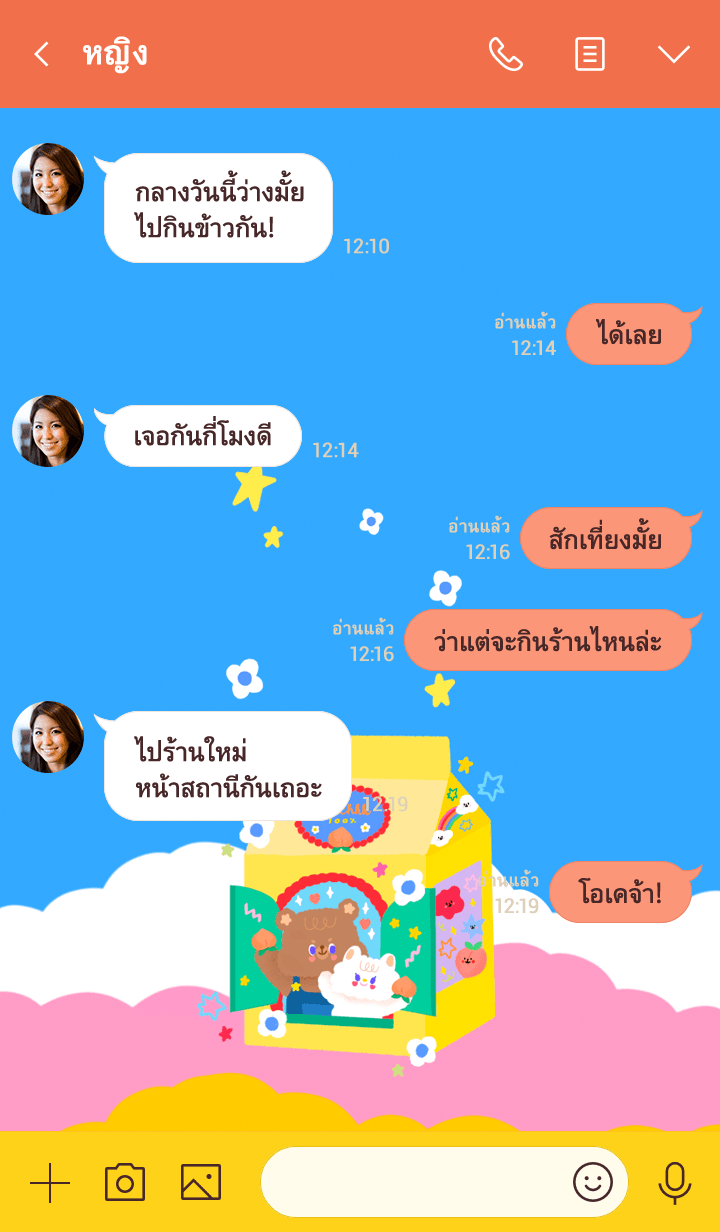Start a voice call with หญิง

point(505,54)
